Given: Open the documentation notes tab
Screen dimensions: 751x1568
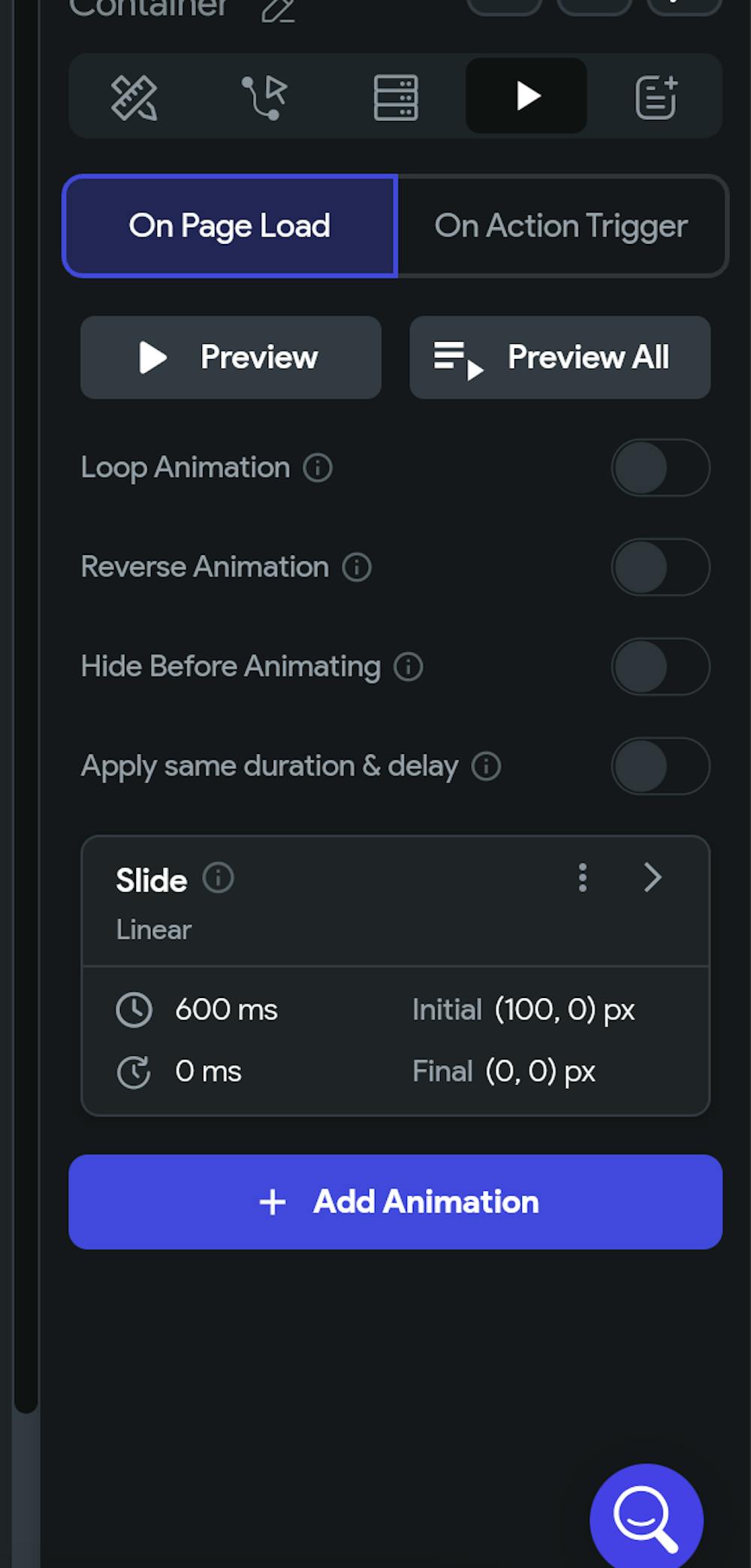Looking at the screenshot, I should coord(656,97).
